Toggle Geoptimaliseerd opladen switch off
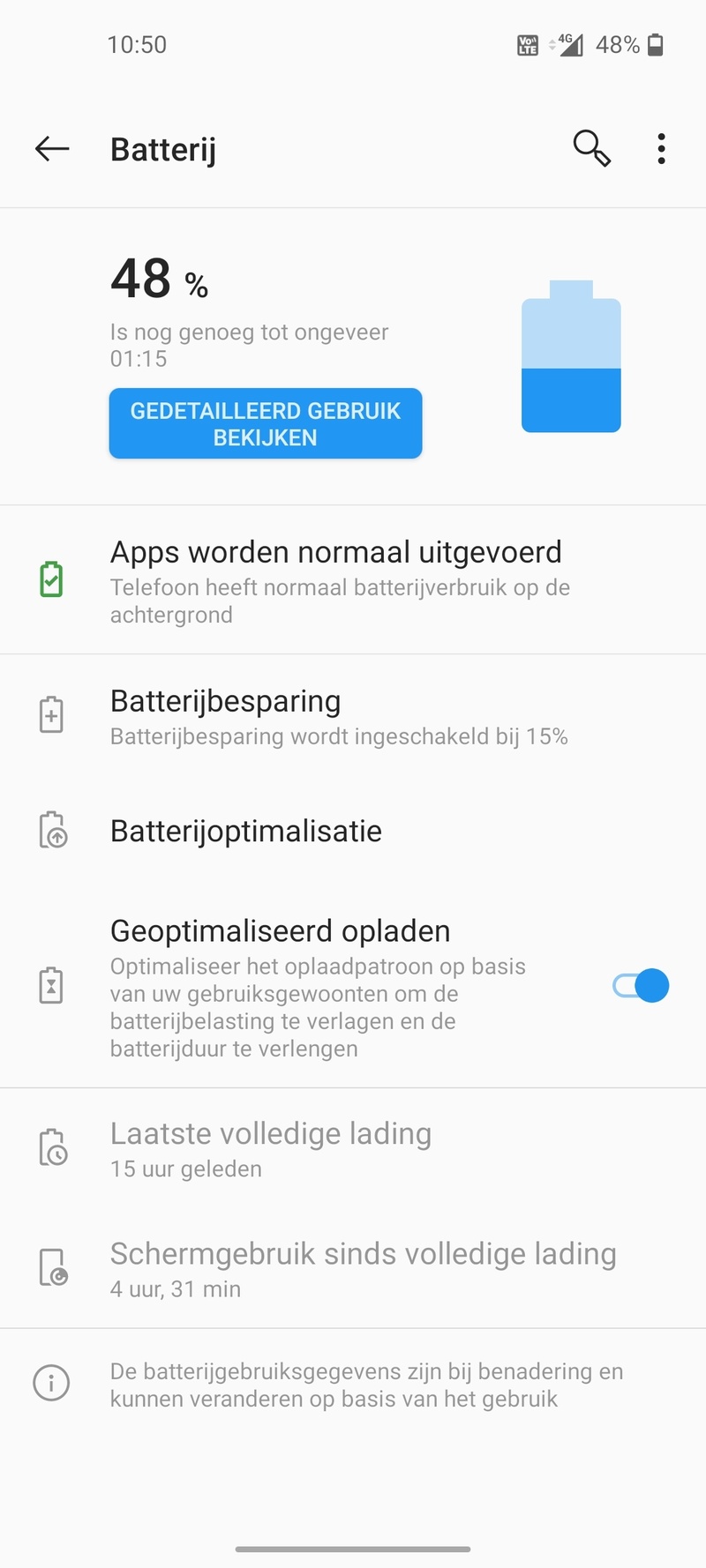The width and height of the screenshot is (706, 1568). tap(641, 986)
